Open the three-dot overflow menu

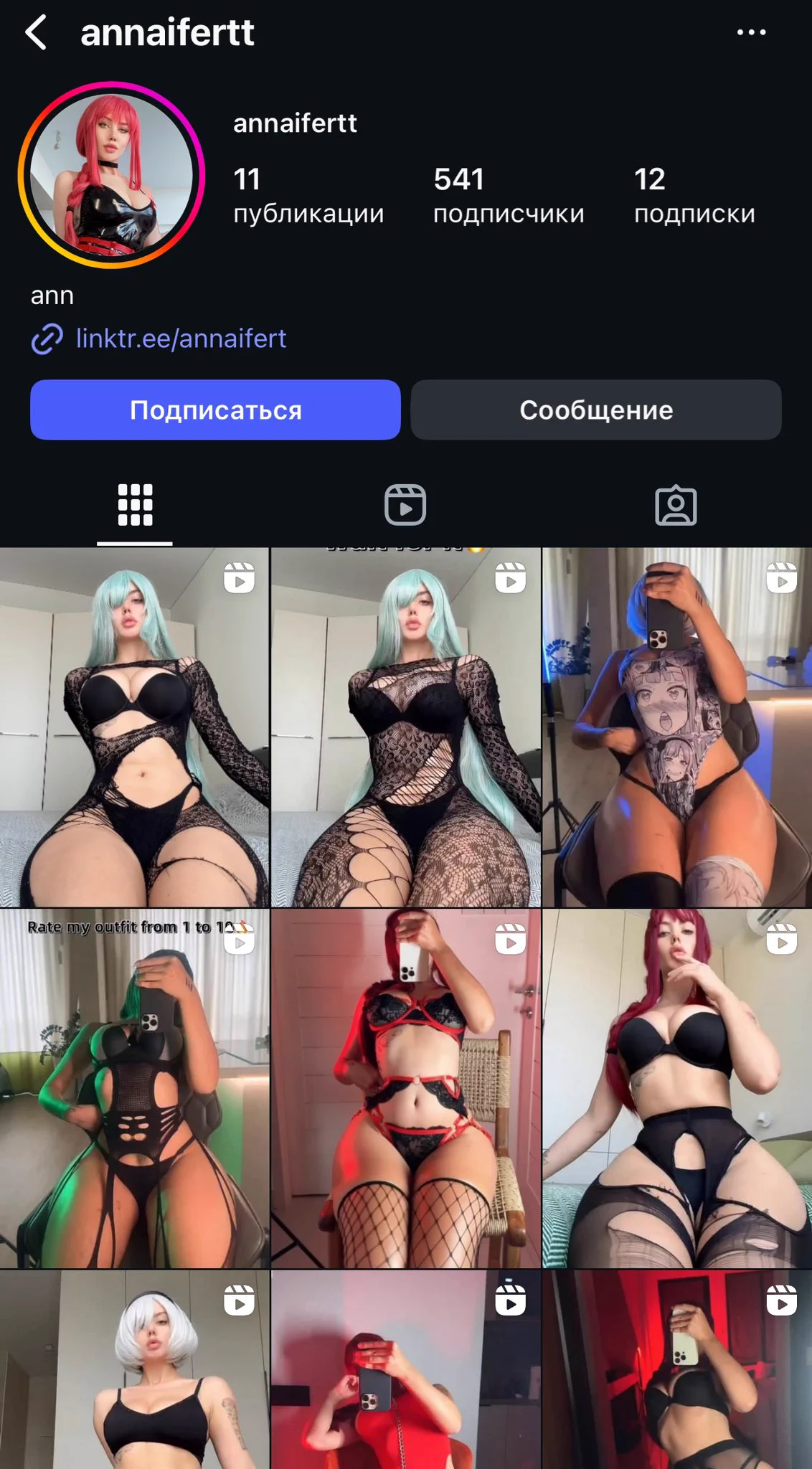[751, 32]
